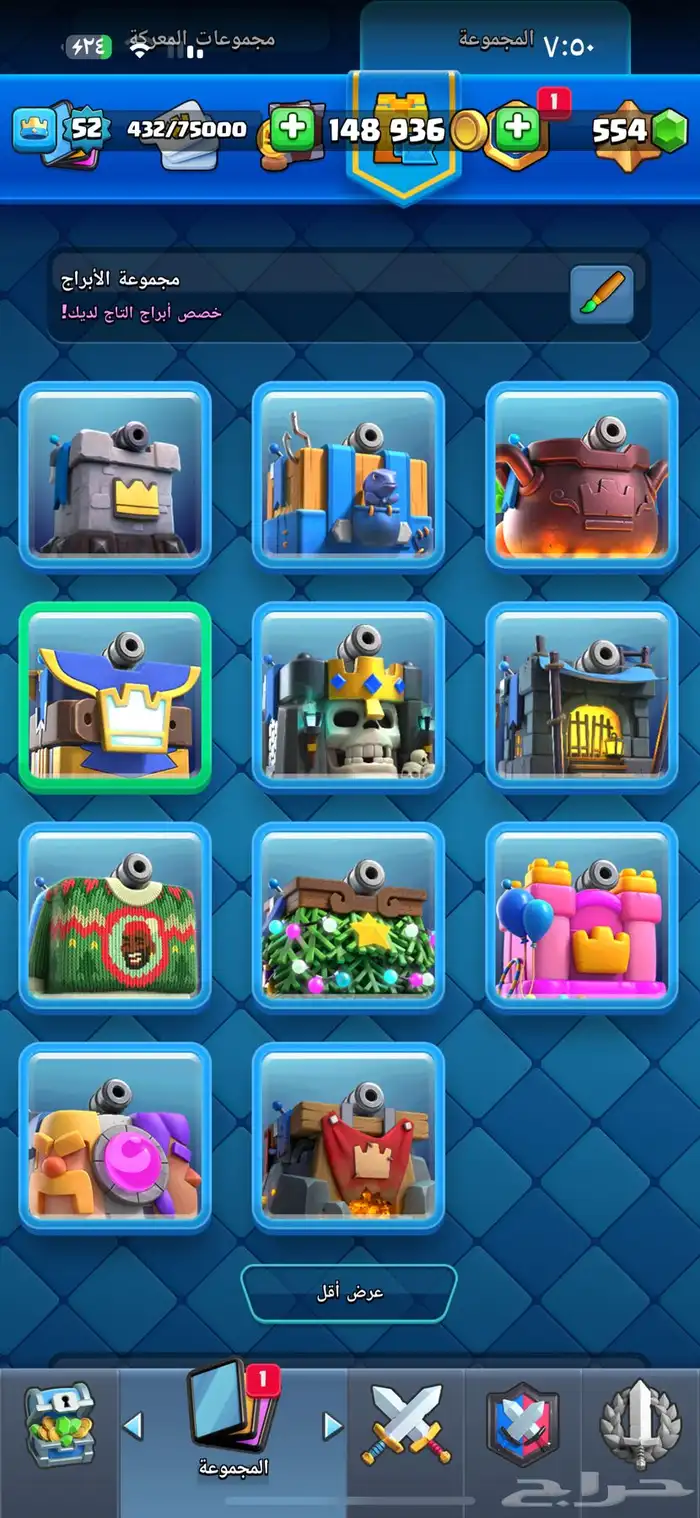700x1518 pixels.
Task: Select the red cauldron tower skin
Action: click(x=582, y=476)
